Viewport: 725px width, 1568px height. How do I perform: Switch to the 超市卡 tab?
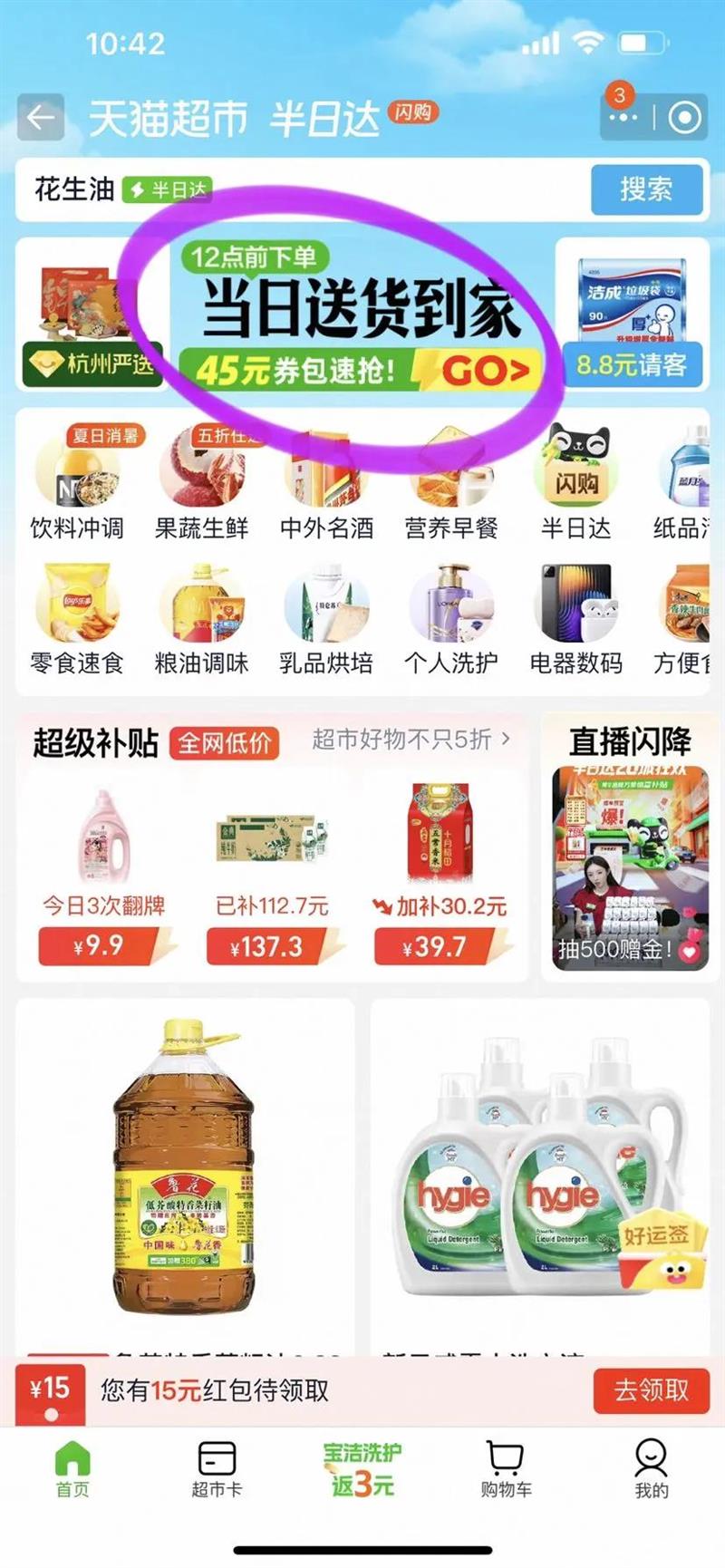coord(217,1470)
